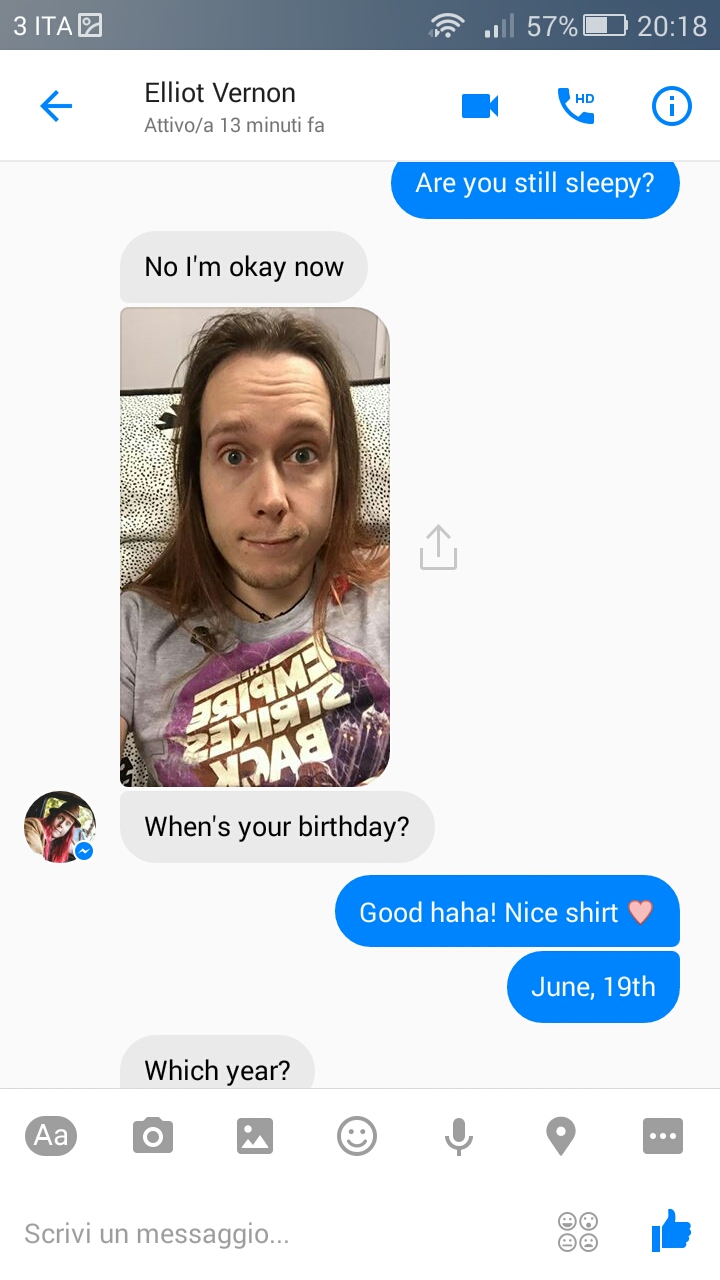Send a thumbs-up like

click(671, 1231)
